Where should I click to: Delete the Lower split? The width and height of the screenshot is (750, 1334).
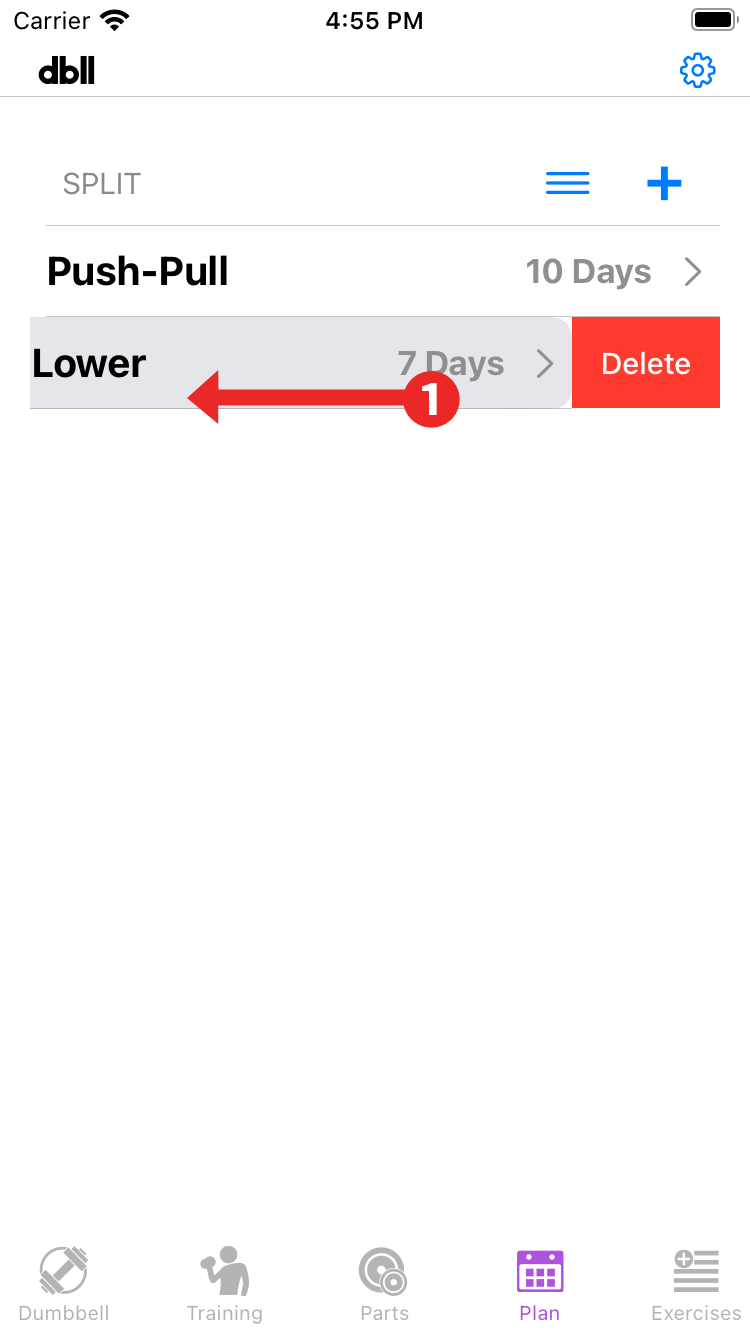pyautogui.click(x=645, y=363)
